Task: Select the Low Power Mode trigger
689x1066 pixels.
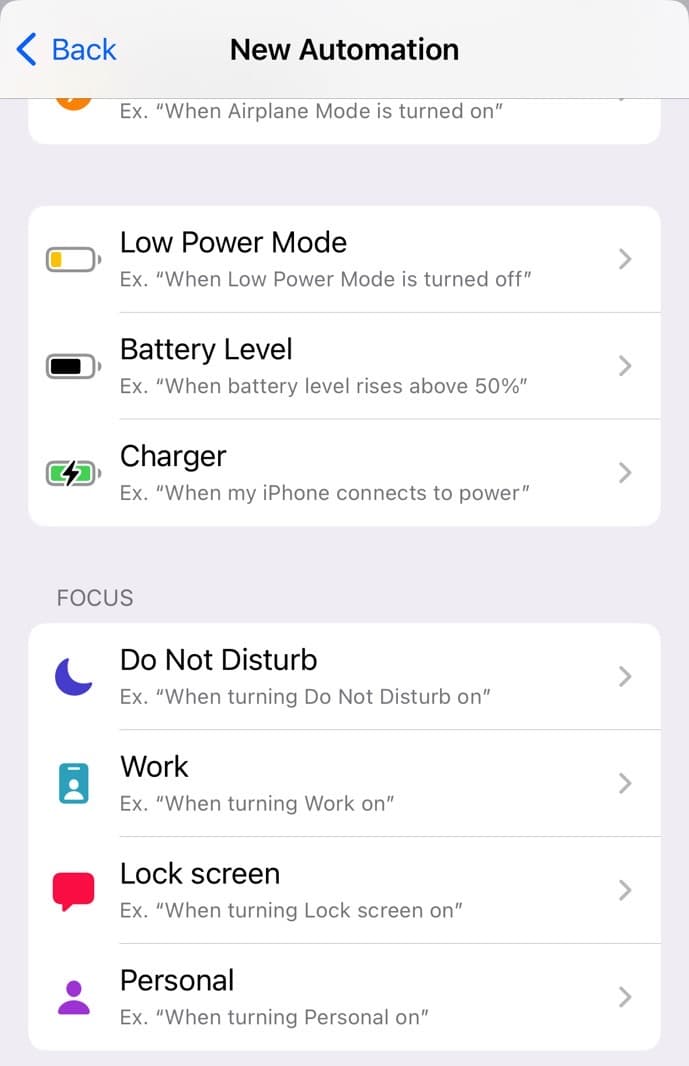Action: coord(344,259)
